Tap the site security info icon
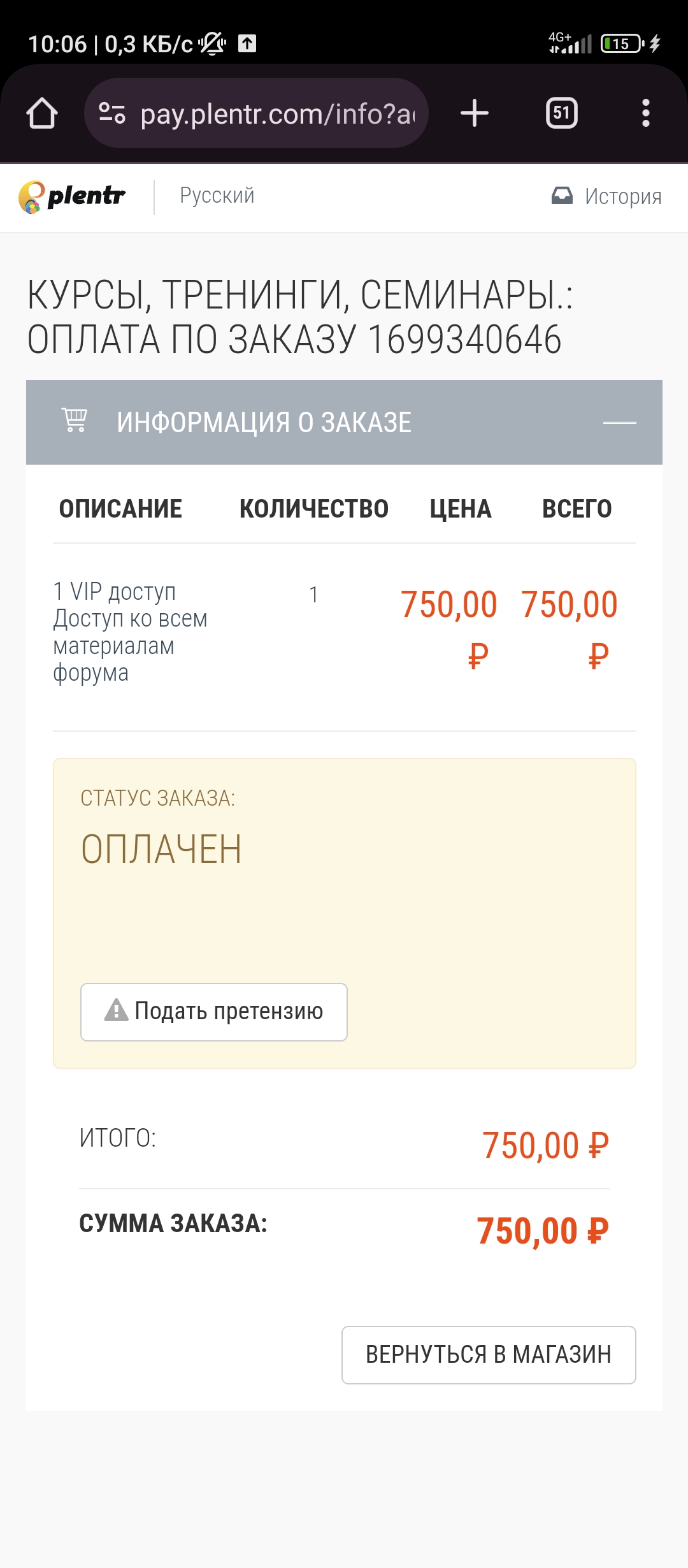The width and height of the screenshot is (688, 1568). point(112,113)
